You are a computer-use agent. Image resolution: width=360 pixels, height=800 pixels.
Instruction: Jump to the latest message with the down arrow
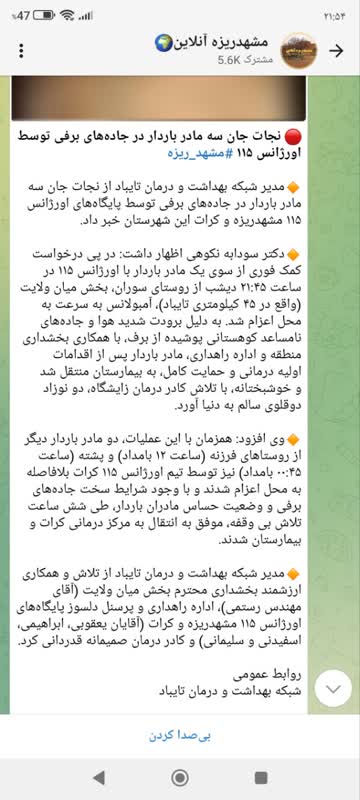333,688
